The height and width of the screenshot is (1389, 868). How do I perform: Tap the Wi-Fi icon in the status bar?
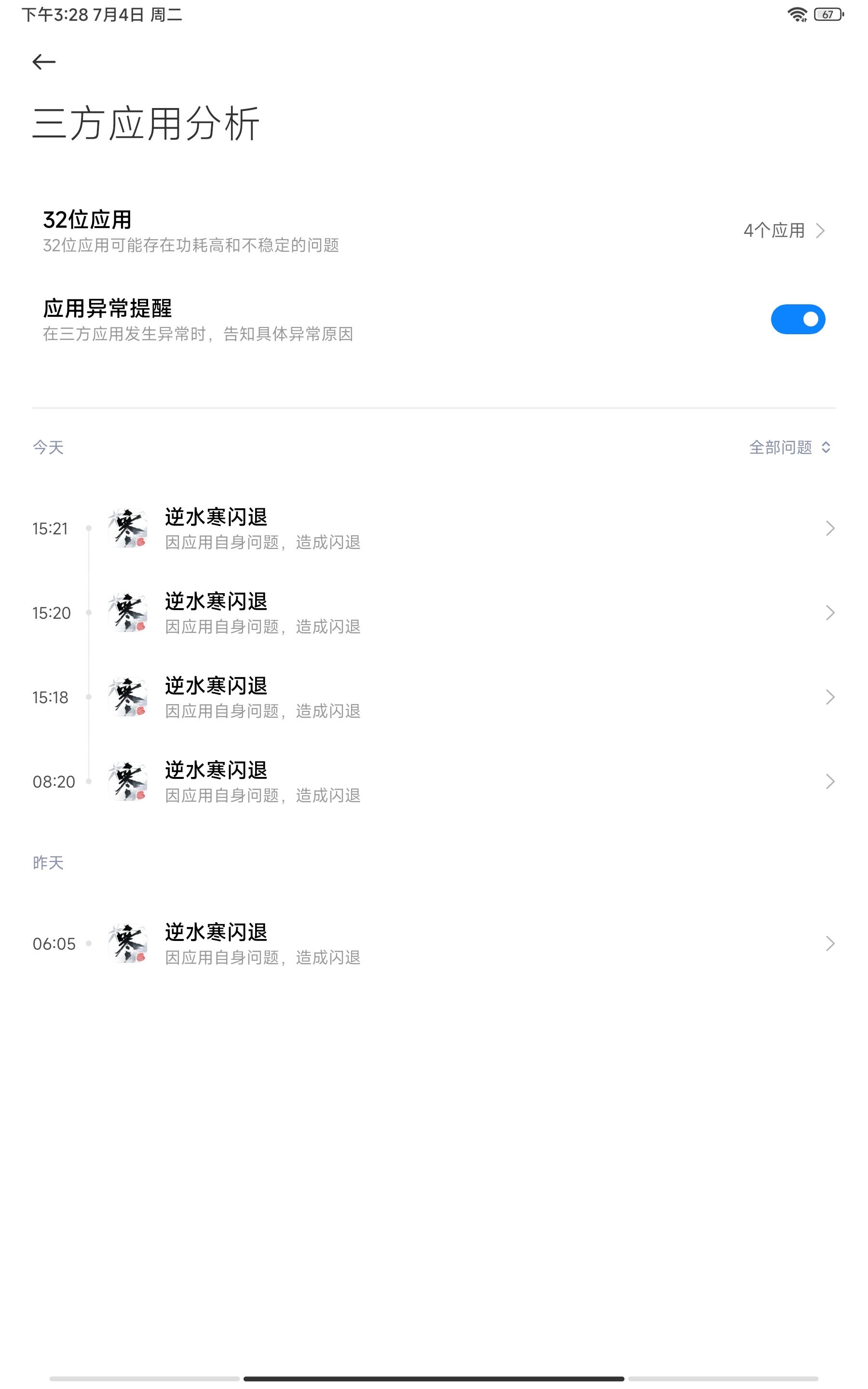click(798, 15)
